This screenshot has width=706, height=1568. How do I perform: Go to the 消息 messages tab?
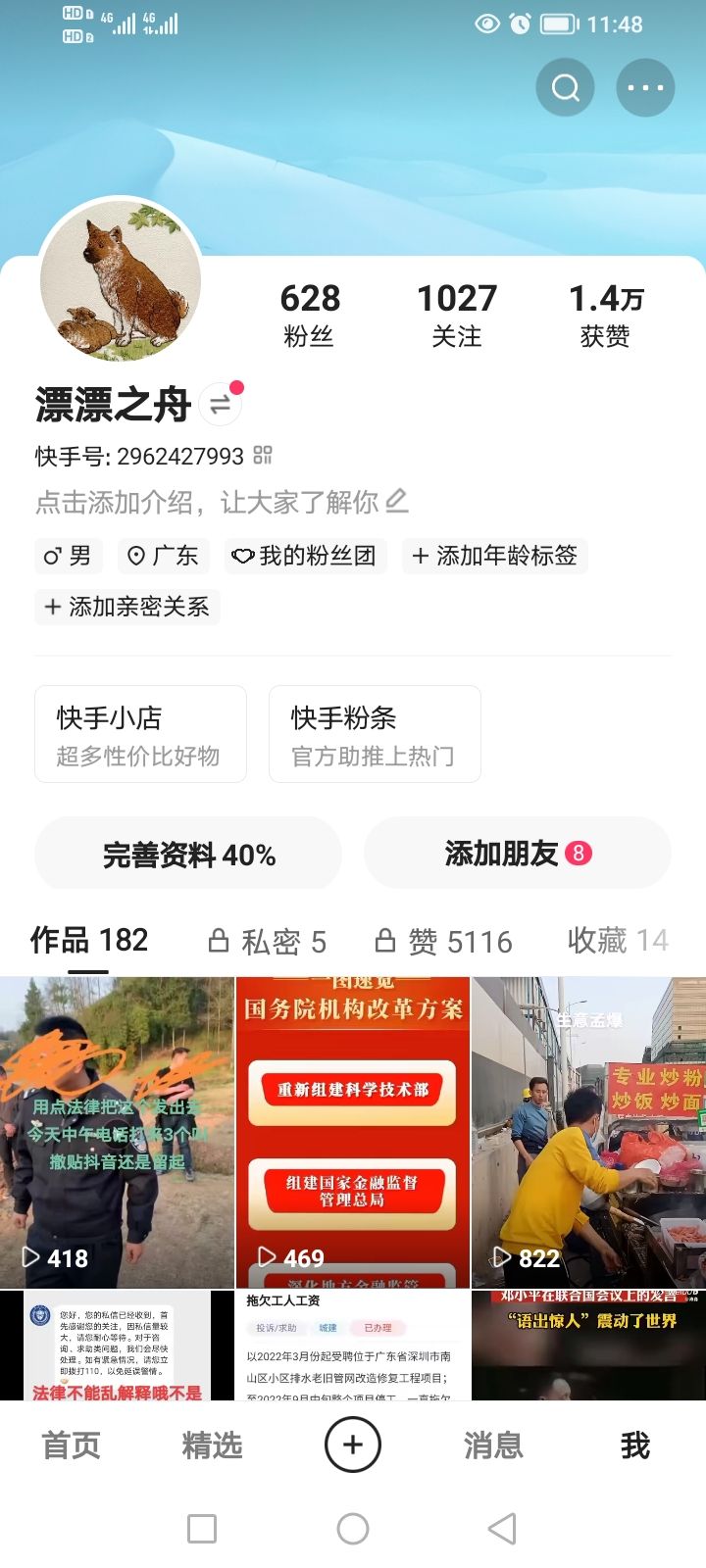493,1445
